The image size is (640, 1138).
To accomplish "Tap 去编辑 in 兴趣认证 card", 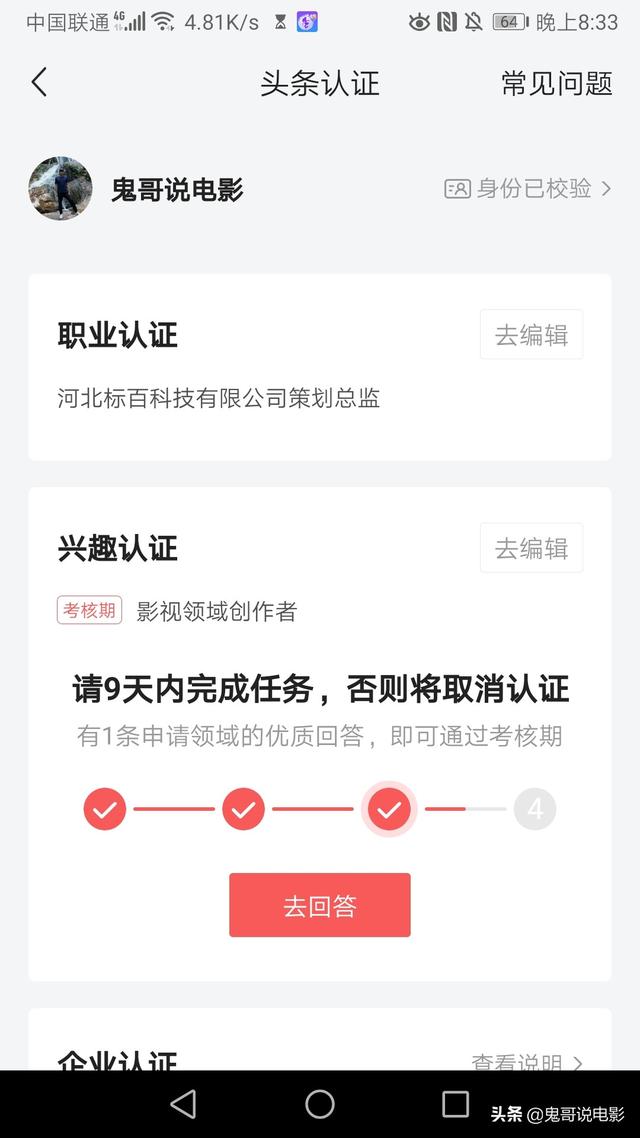I will tap(531, 548).
